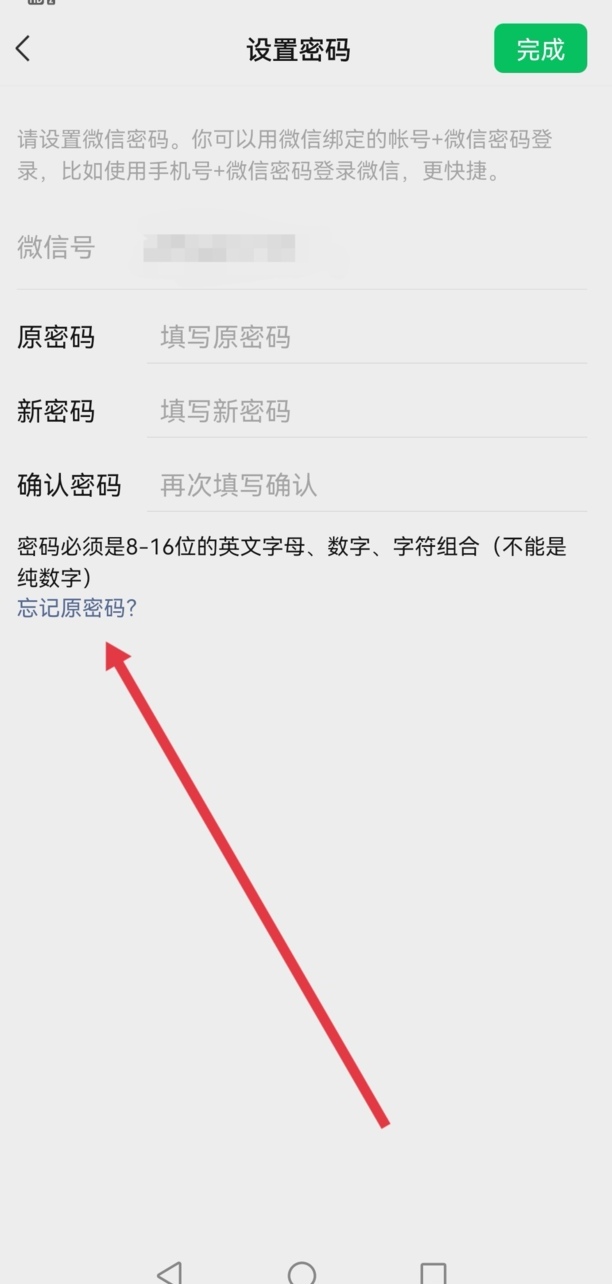Tap the green 完成 button
This screenshot has width=612, height=1284.
coord(540,49)
